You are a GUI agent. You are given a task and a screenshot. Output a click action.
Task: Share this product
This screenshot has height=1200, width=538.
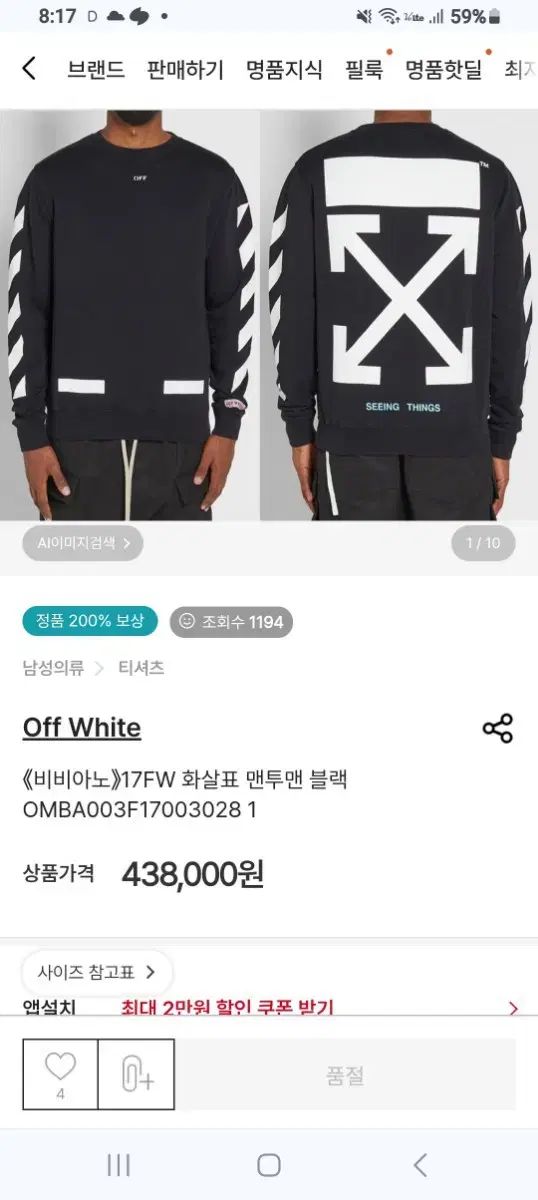497,728
